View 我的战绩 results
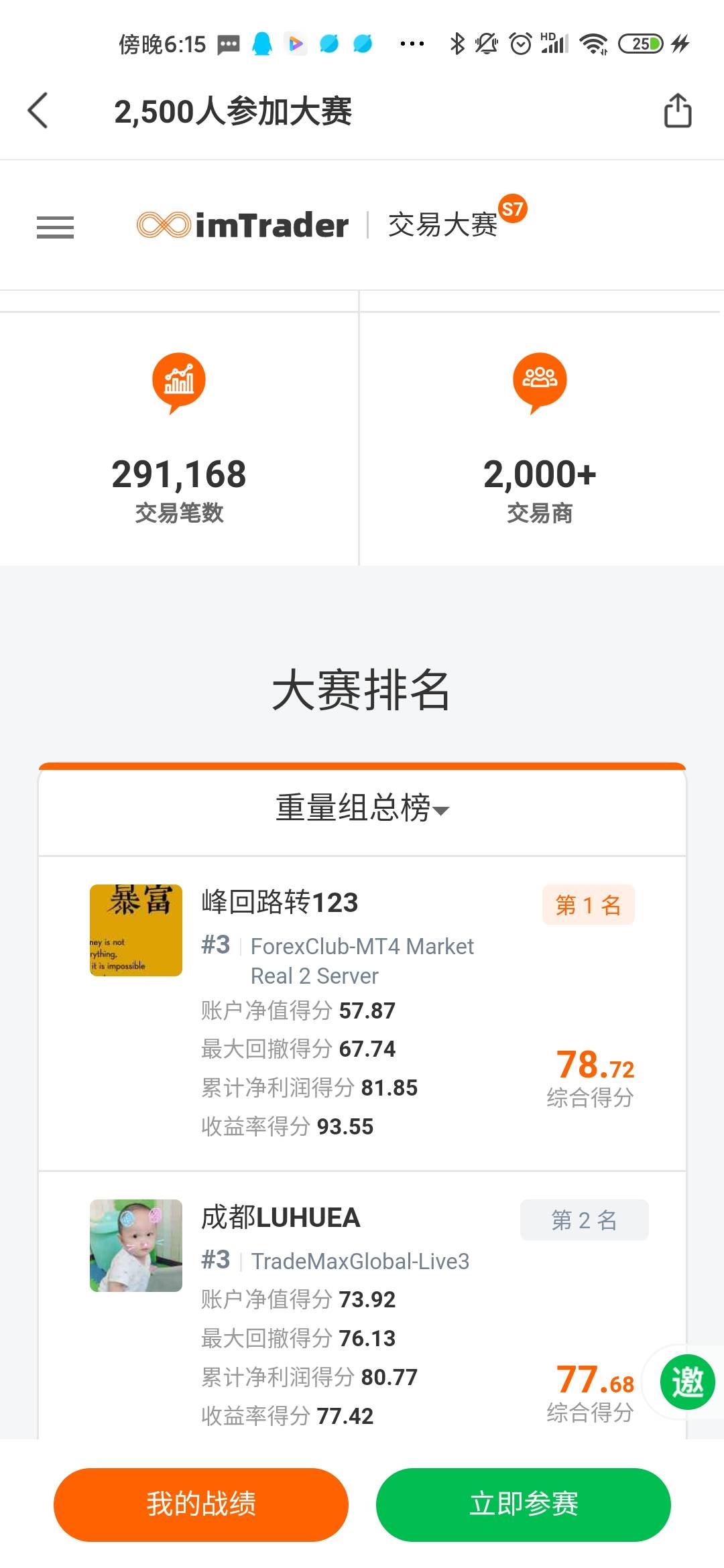 201,1504
